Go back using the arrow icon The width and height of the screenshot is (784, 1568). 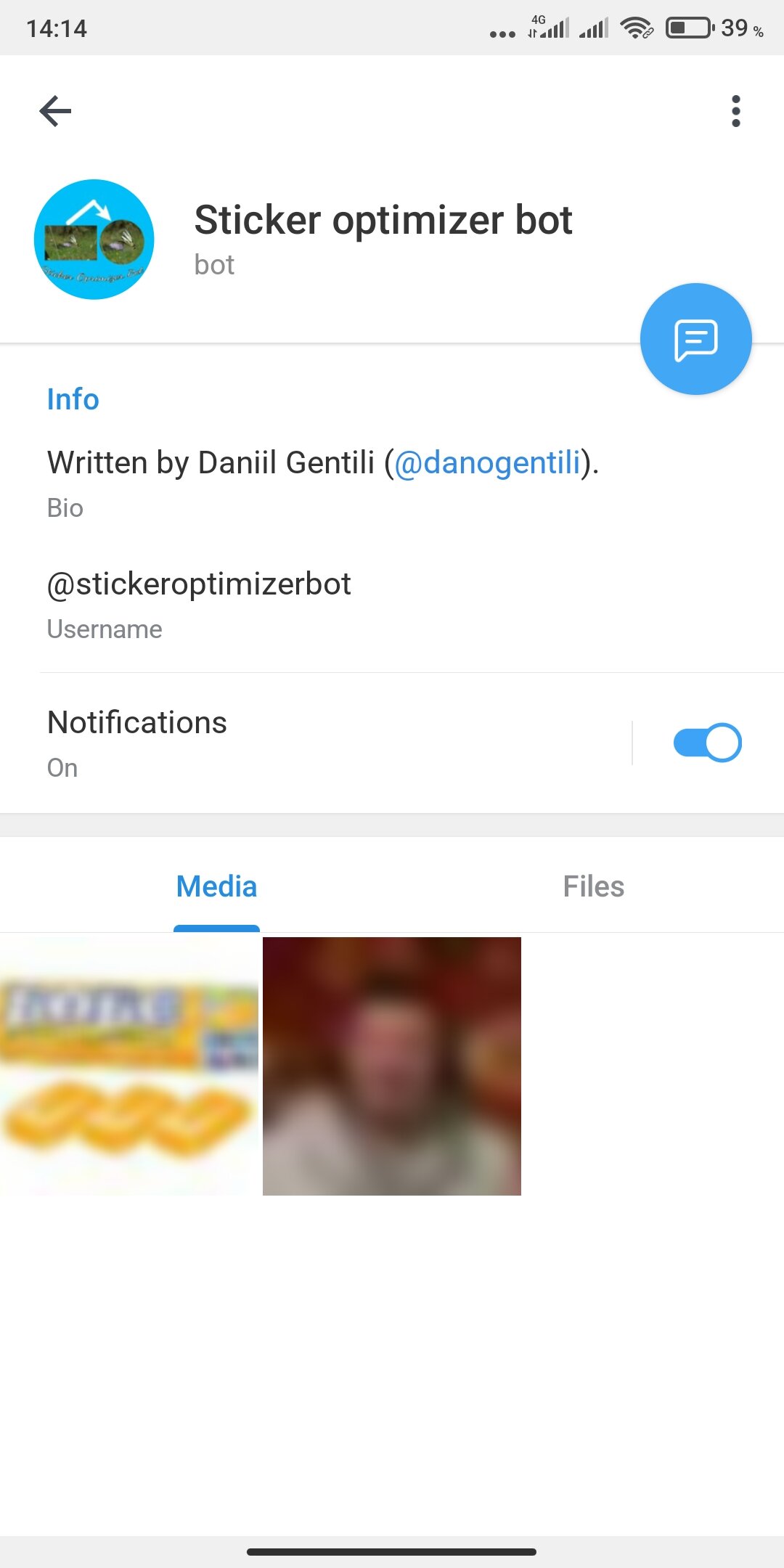55,111
